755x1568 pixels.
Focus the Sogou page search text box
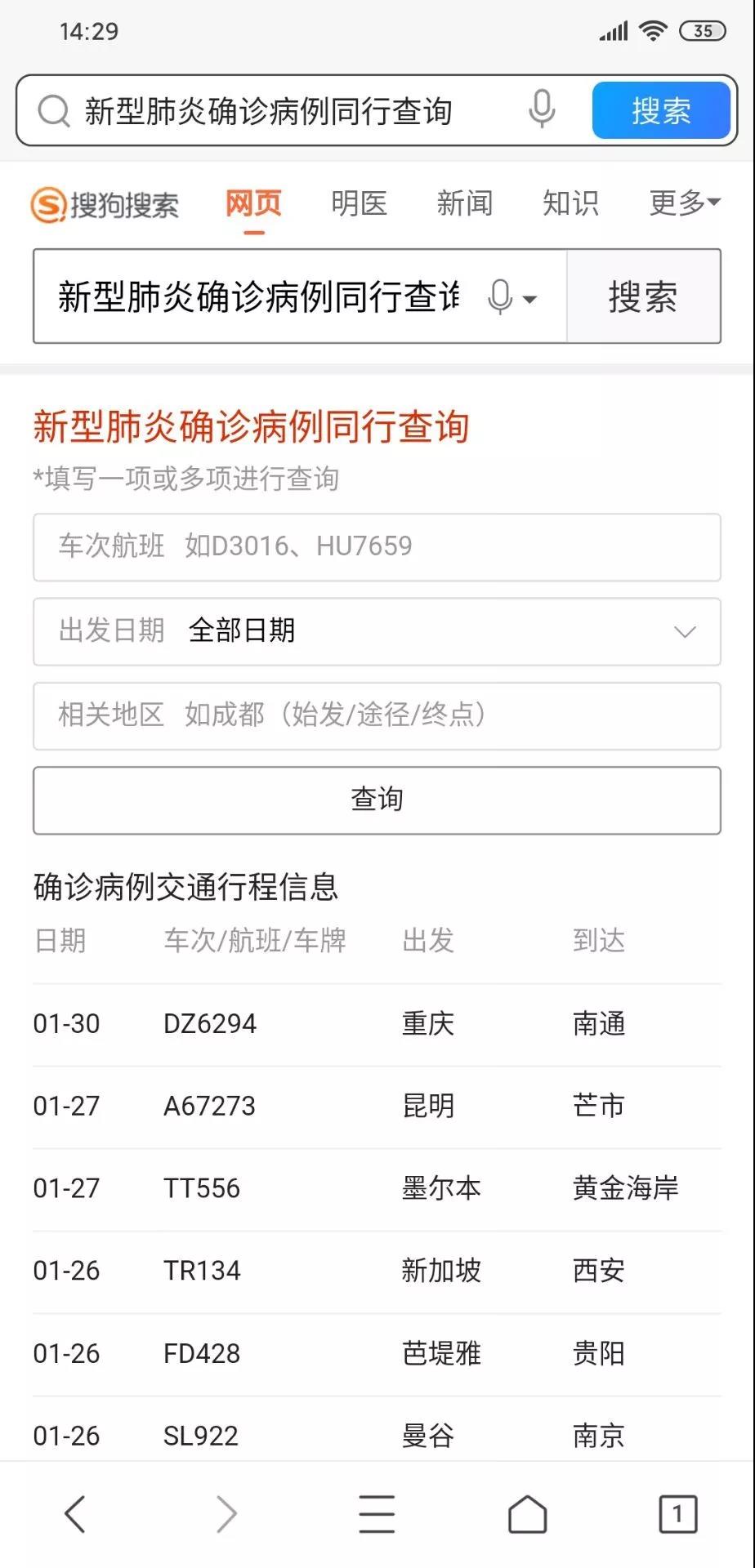point(260,296)
